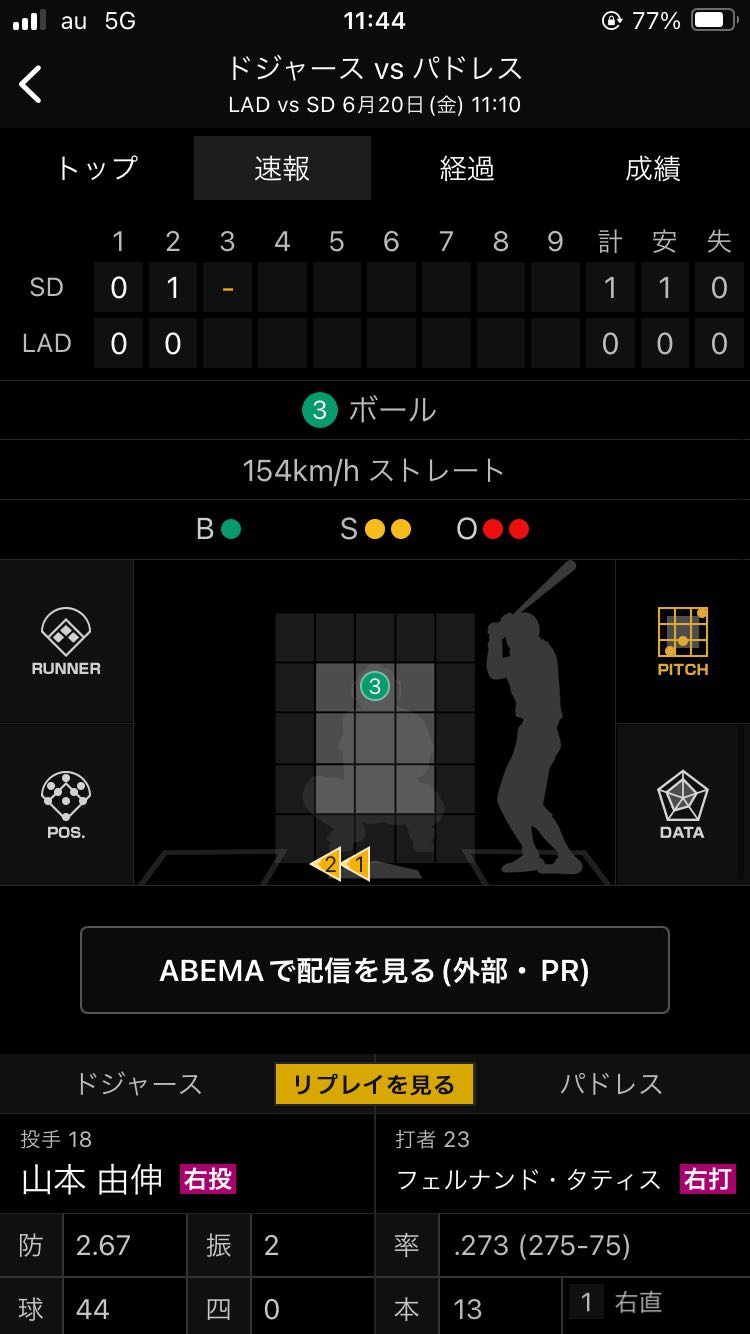Image resolution: width=750 pixels, height=1334 pixels.
Task: Tap ABEMAで配信を見る button
Action: (374, 970)
